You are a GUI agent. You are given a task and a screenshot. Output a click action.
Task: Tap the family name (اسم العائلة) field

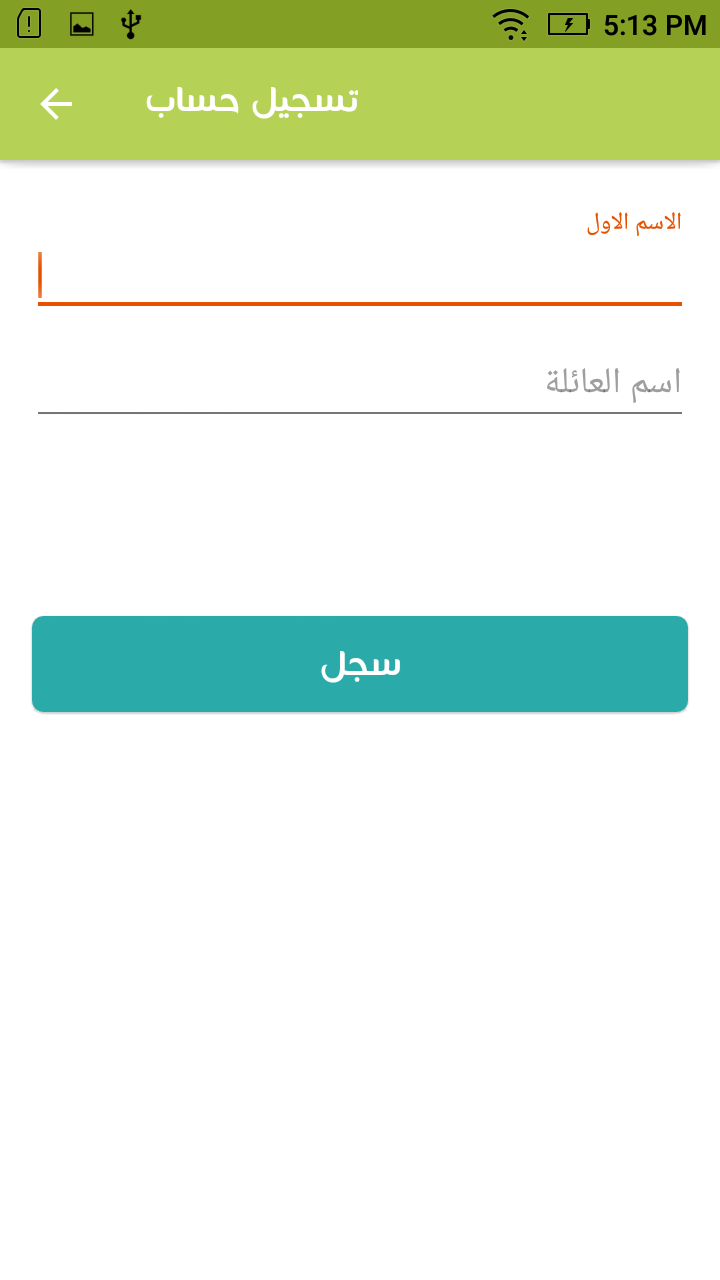tap(360, 382)
